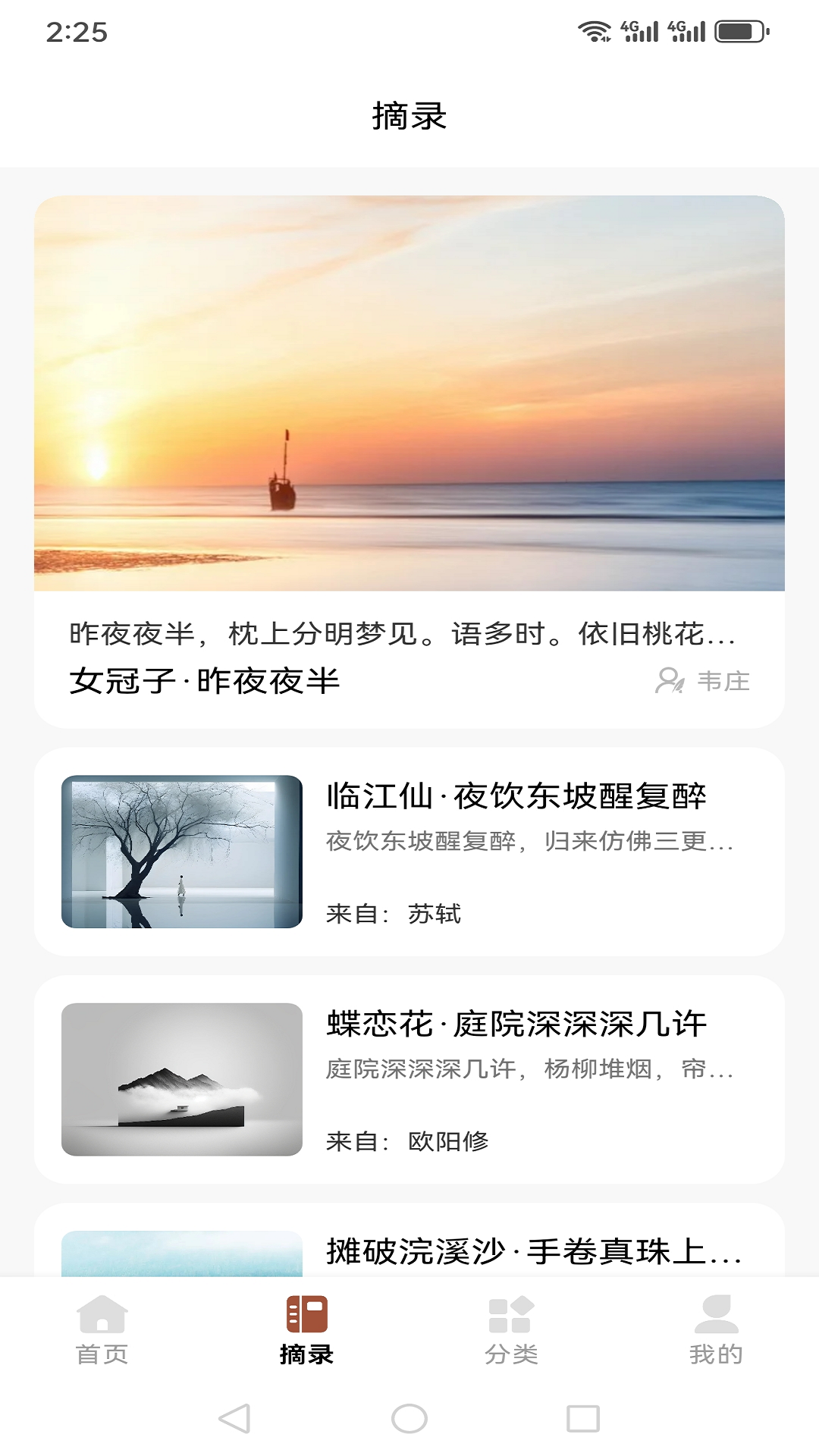This screenshot has height=1456, width=819.
Task: Tap the author name 韦庄
Action: click(723, 681)
